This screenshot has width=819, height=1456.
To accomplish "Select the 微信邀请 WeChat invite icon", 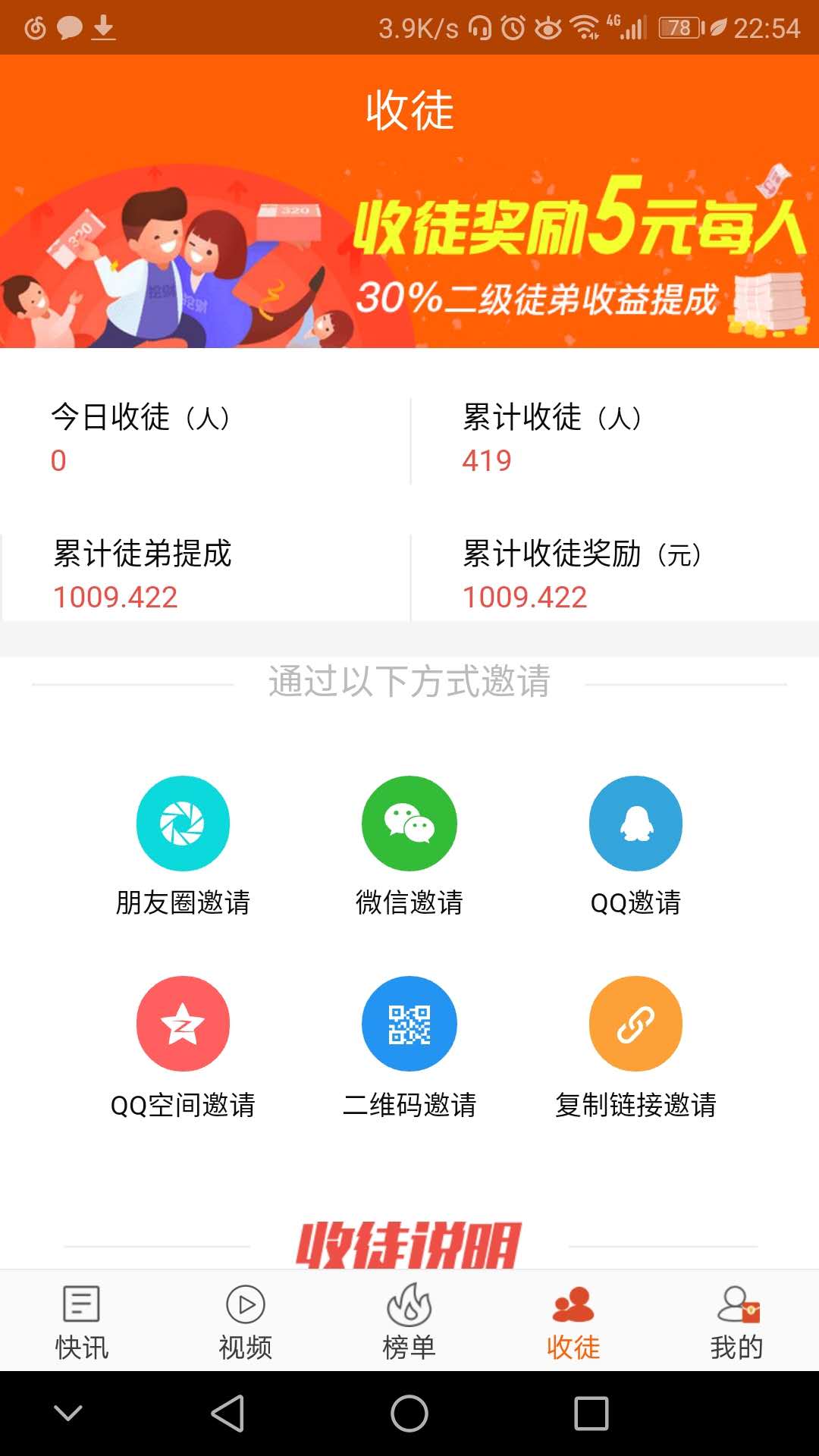I will point(409,823).
